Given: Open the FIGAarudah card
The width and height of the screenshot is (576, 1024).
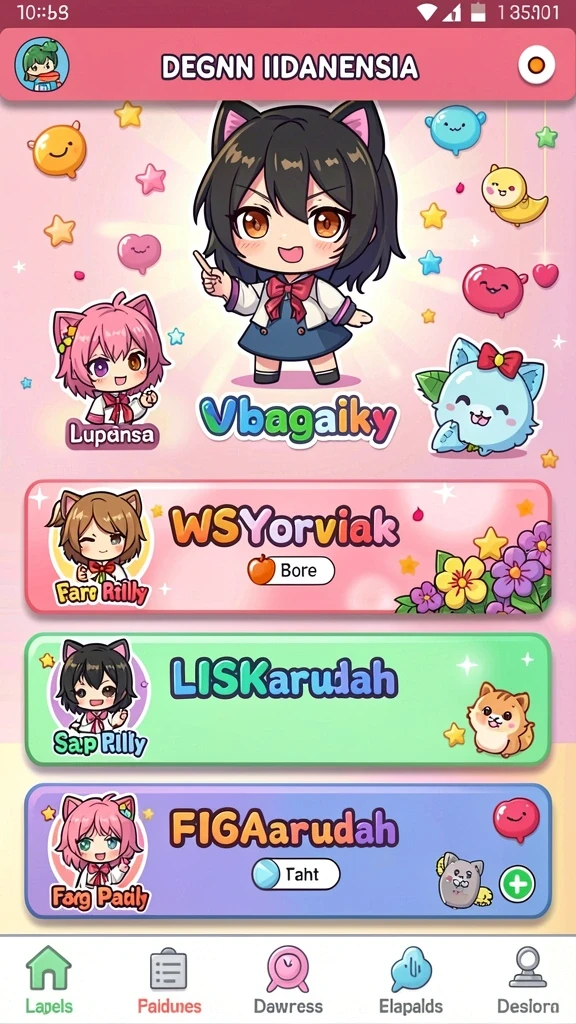Looking at the screenshot, I should tap(288, 851).
